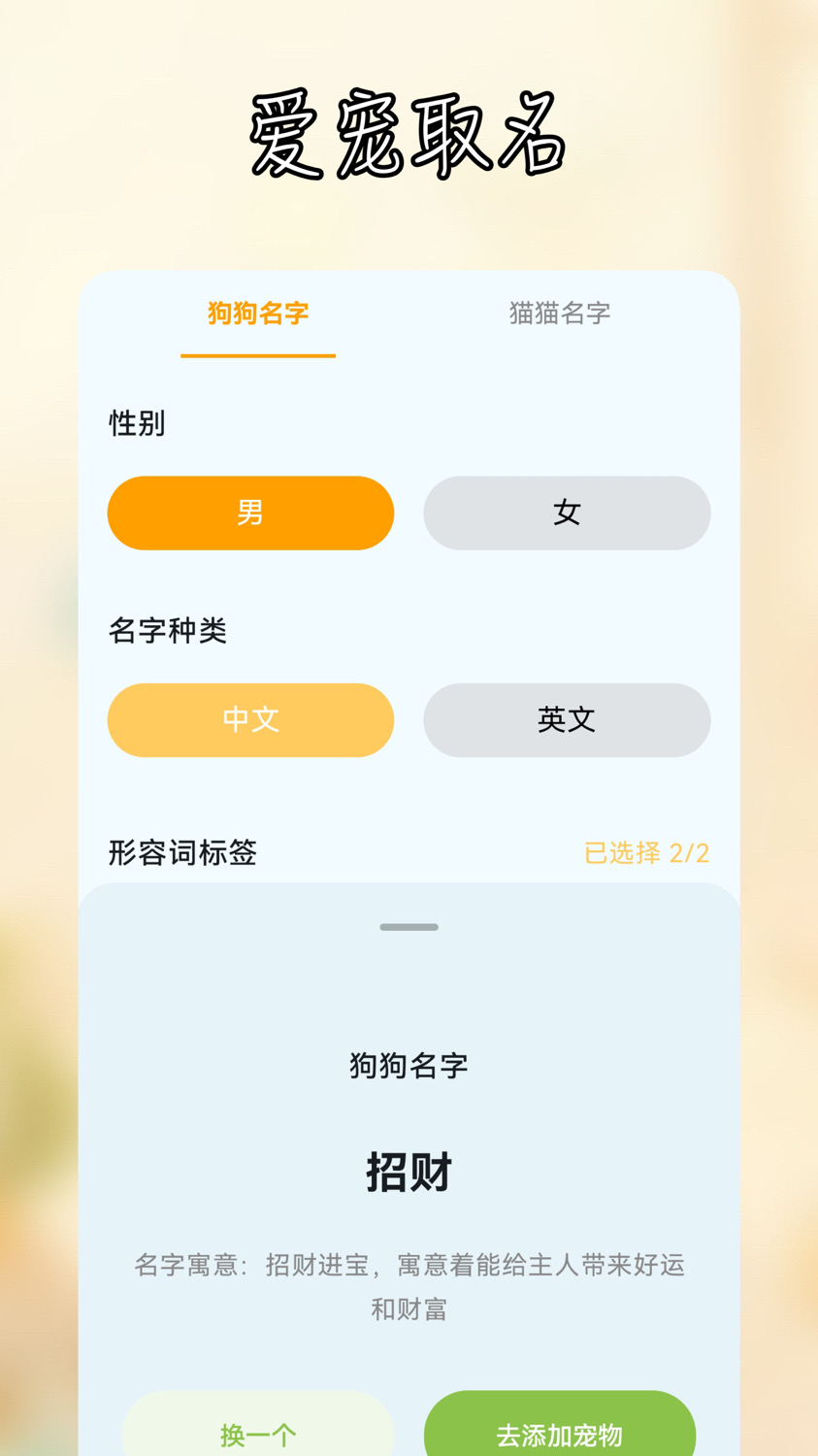
Task: Select 男 as the gender
Action: point(250,513)
